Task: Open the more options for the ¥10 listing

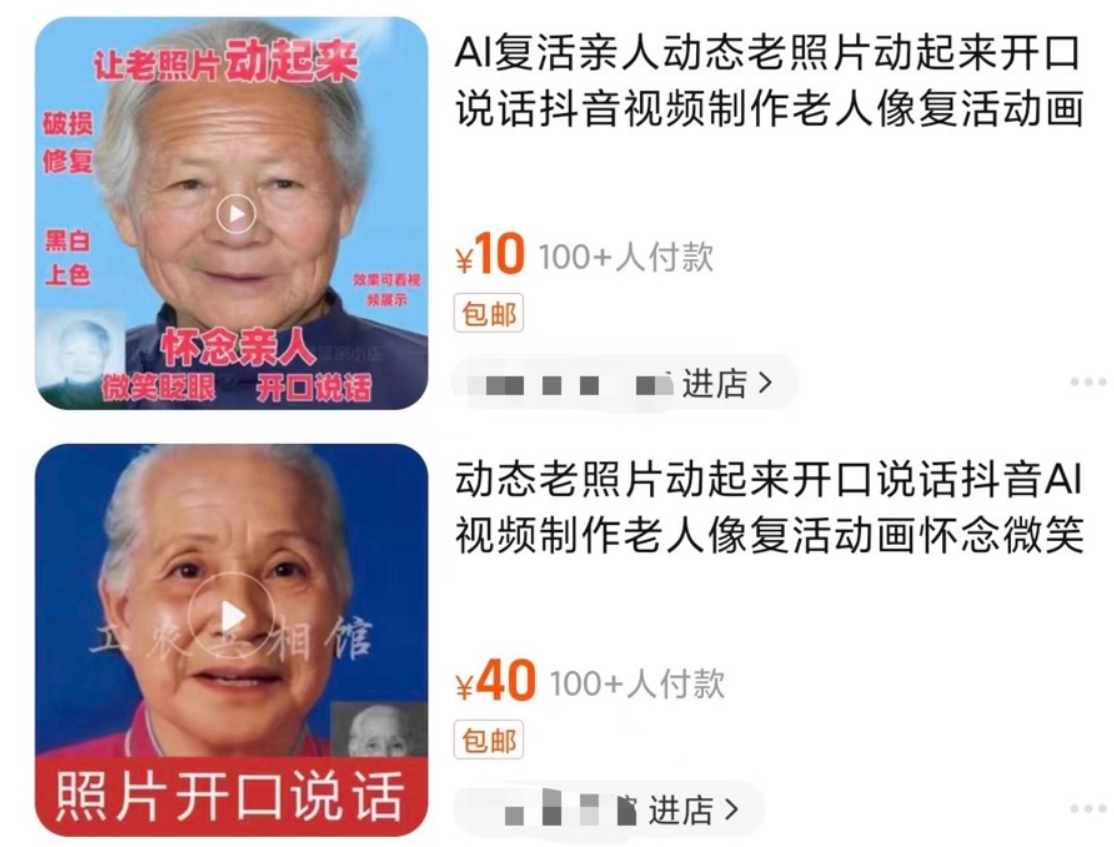Action: tap(1088, 382)
